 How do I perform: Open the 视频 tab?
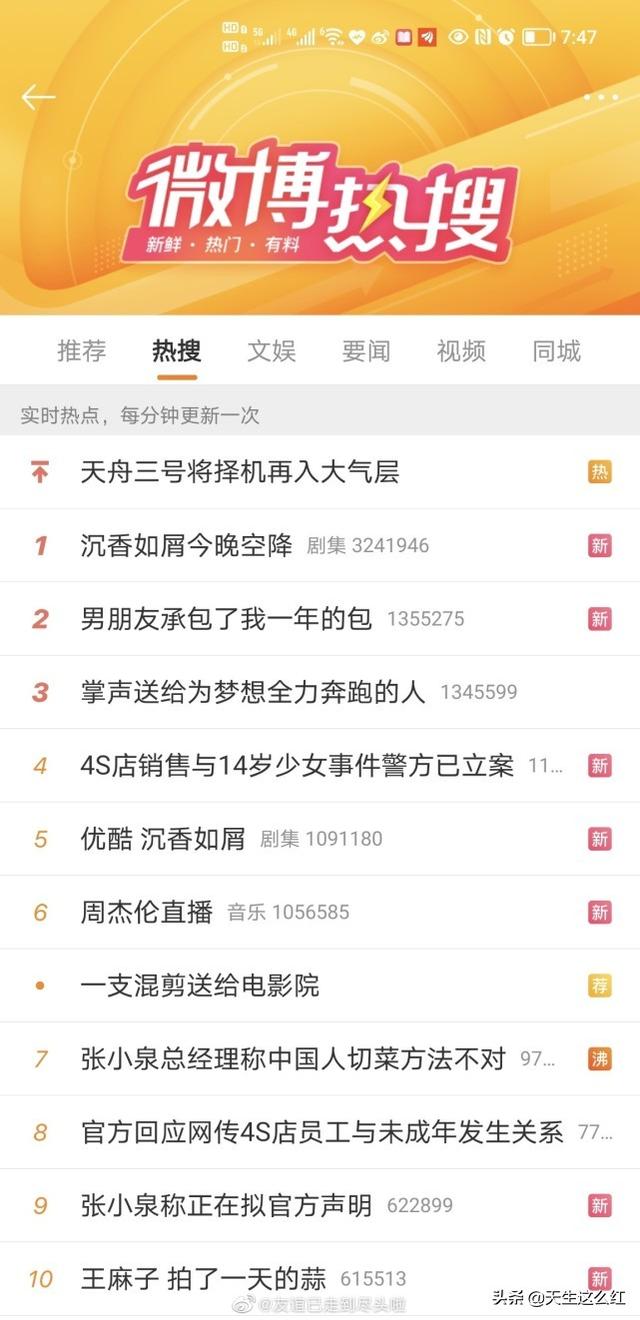461,351
